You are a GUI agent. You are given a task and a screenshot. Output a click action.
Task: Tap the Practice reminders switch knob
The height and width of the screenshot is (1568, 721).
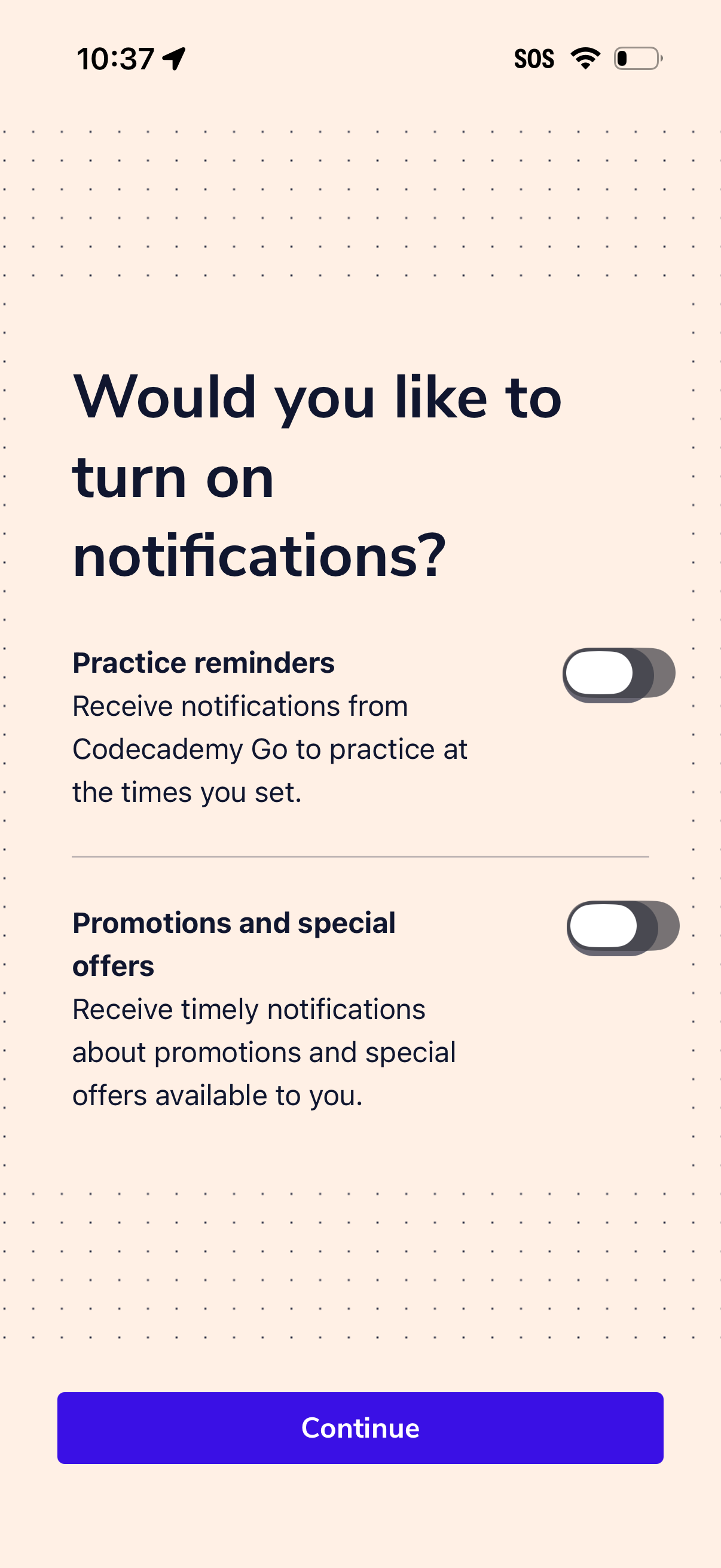(600, 673)
